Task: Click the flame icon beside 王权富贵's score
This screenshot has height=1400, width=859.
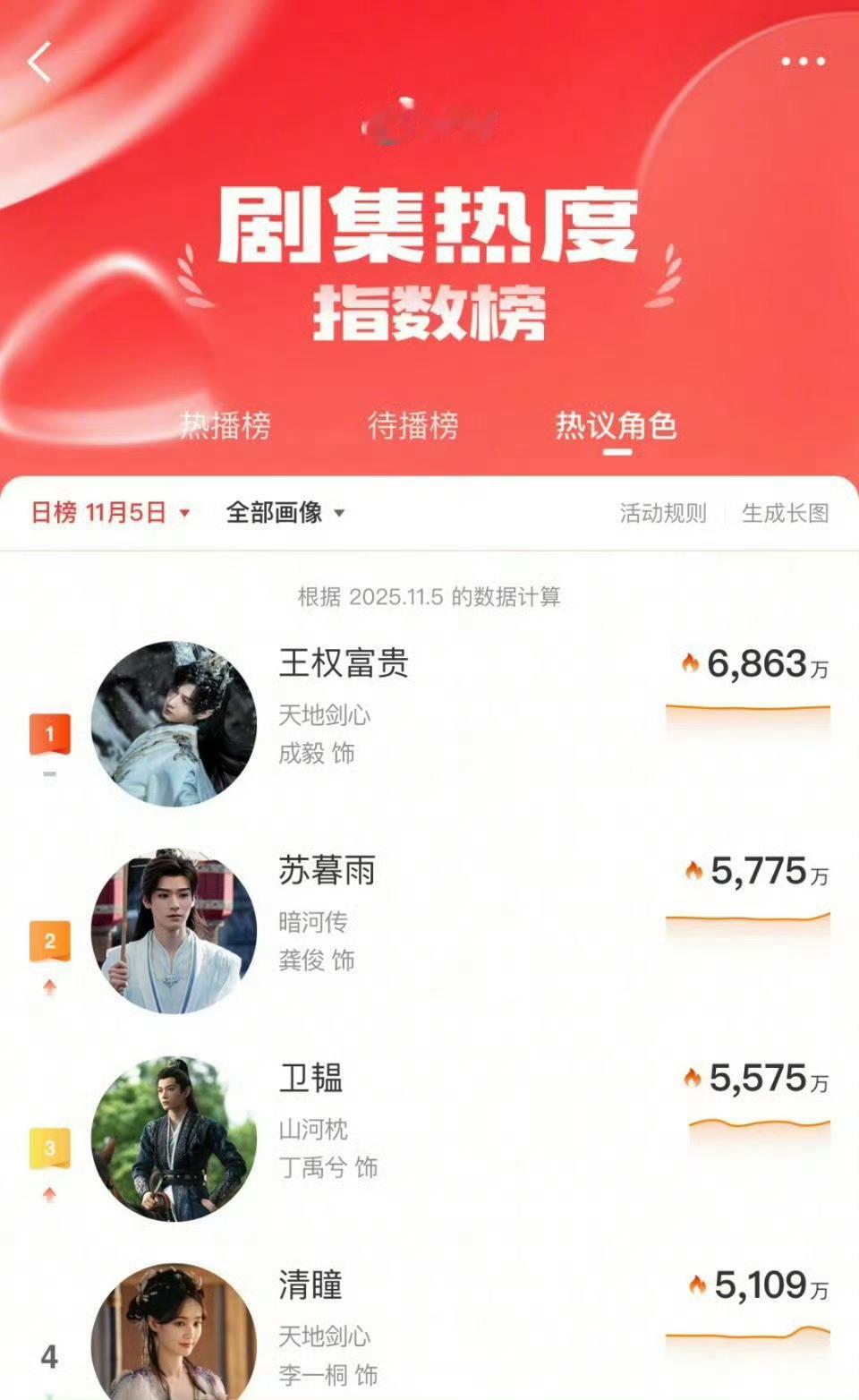Action: 690,662
